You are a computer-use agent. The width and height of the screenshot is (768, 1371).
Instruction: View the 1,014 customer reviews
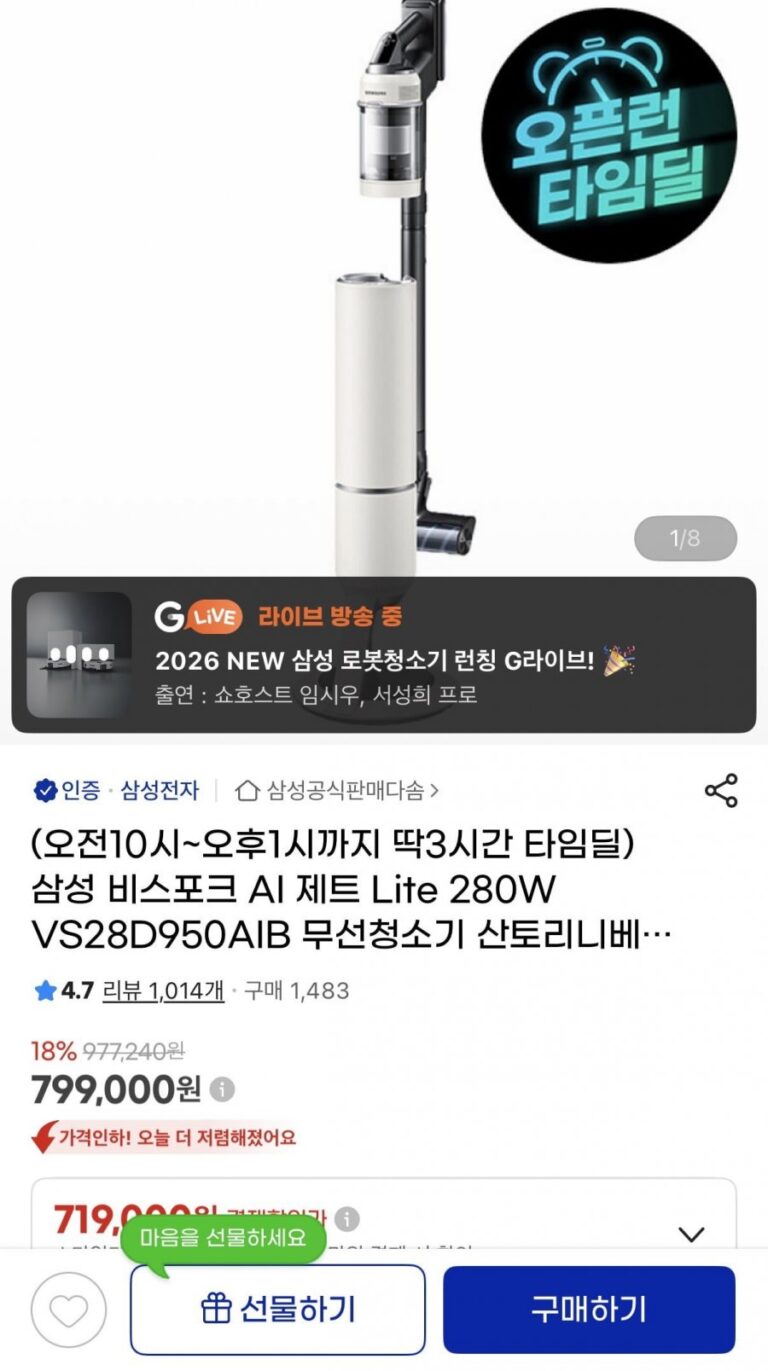point(186,991)
